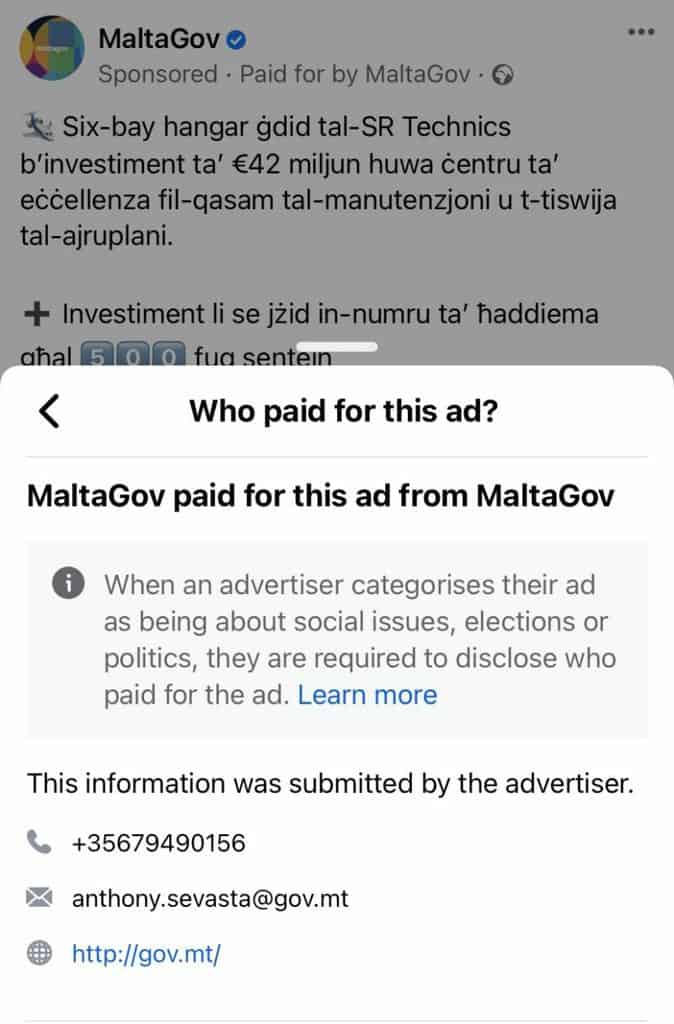Open the Learn more link

[367, 695]
